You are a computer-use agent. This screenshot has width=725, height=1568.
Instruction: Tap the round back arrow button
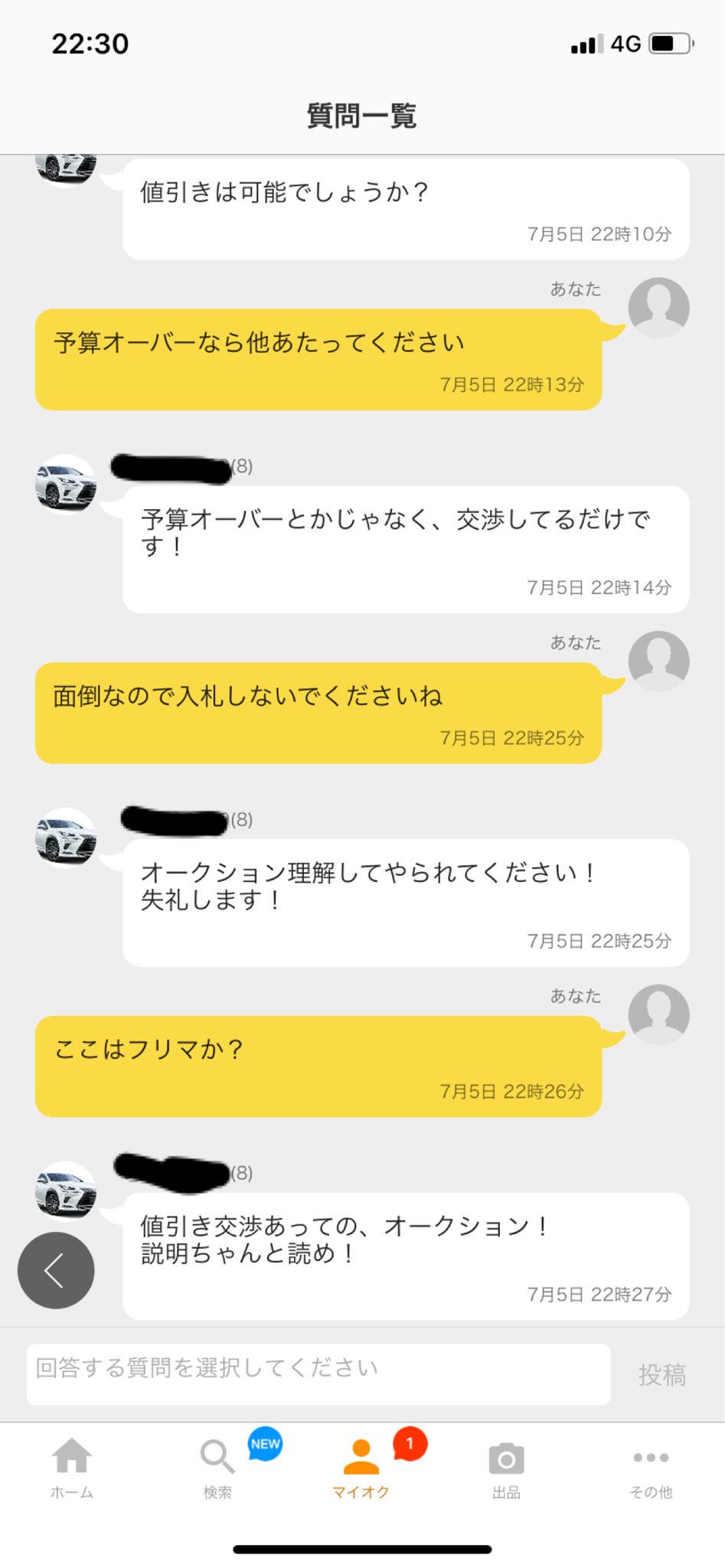56,1270
